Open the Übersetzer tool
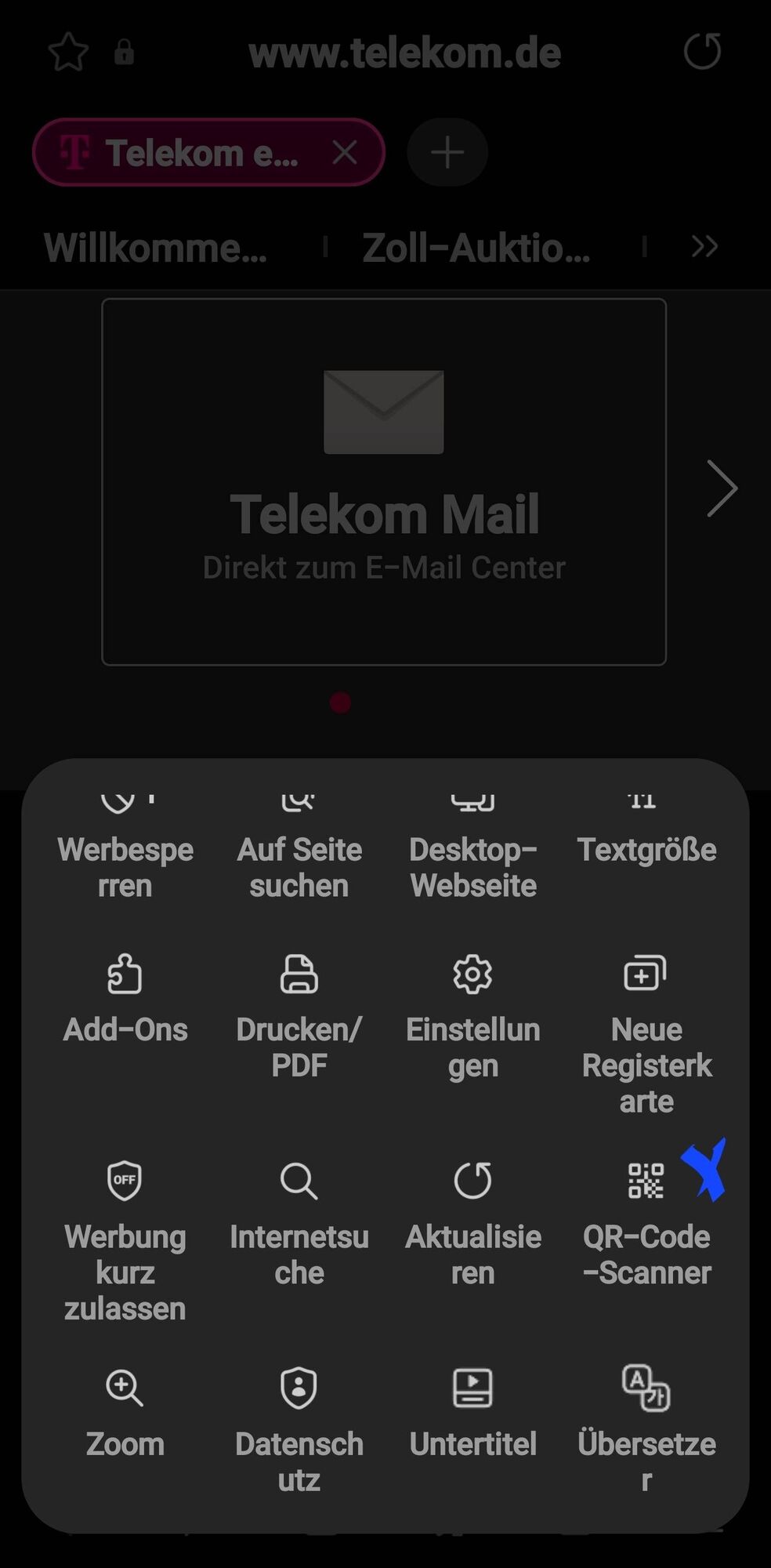This screenshot has width=771, height=1568. tap(646, 1428)
